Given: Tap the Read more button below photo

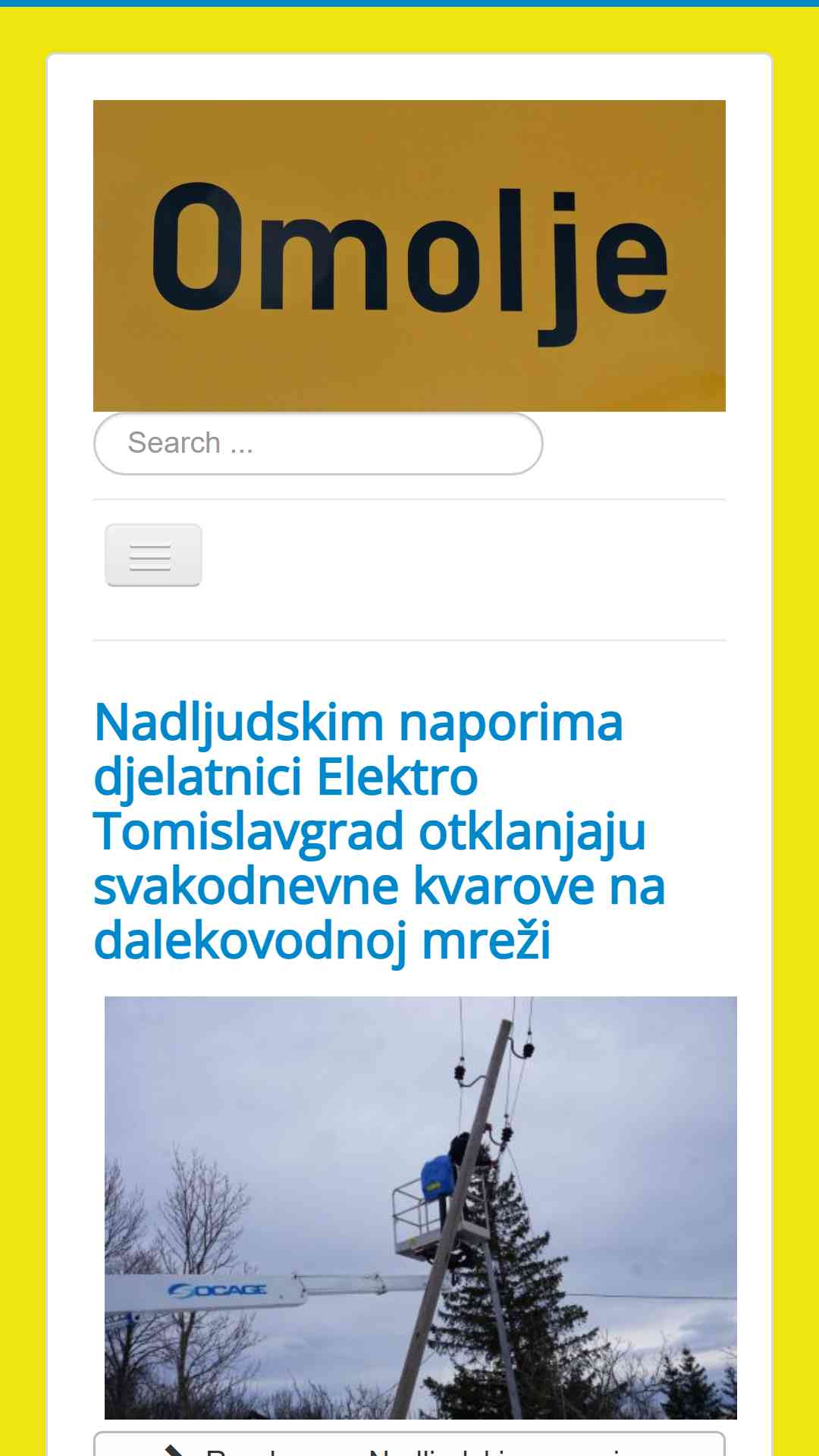Looking at the screenshot, I should point(409,1445).
